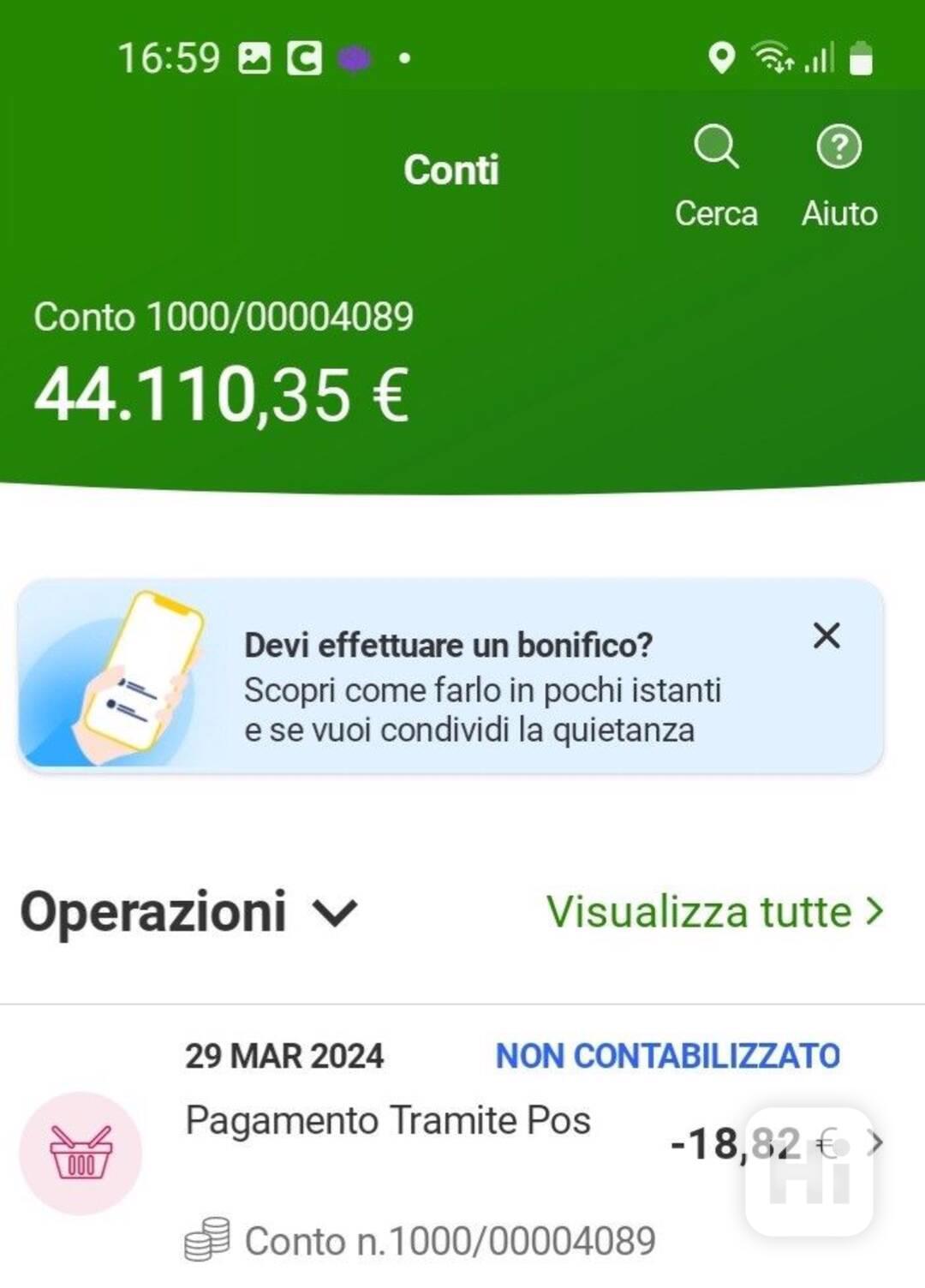Expand the Operazioni dropdown

pos(335,913)
